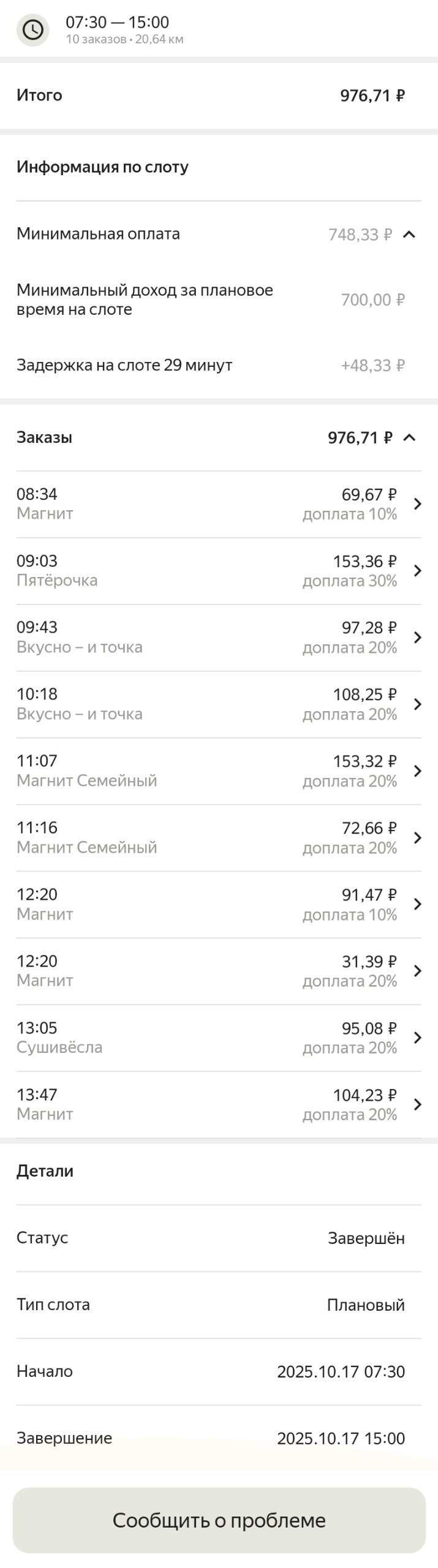Open the 09:03 Пятёрочка order

click(x=219, y=571)
